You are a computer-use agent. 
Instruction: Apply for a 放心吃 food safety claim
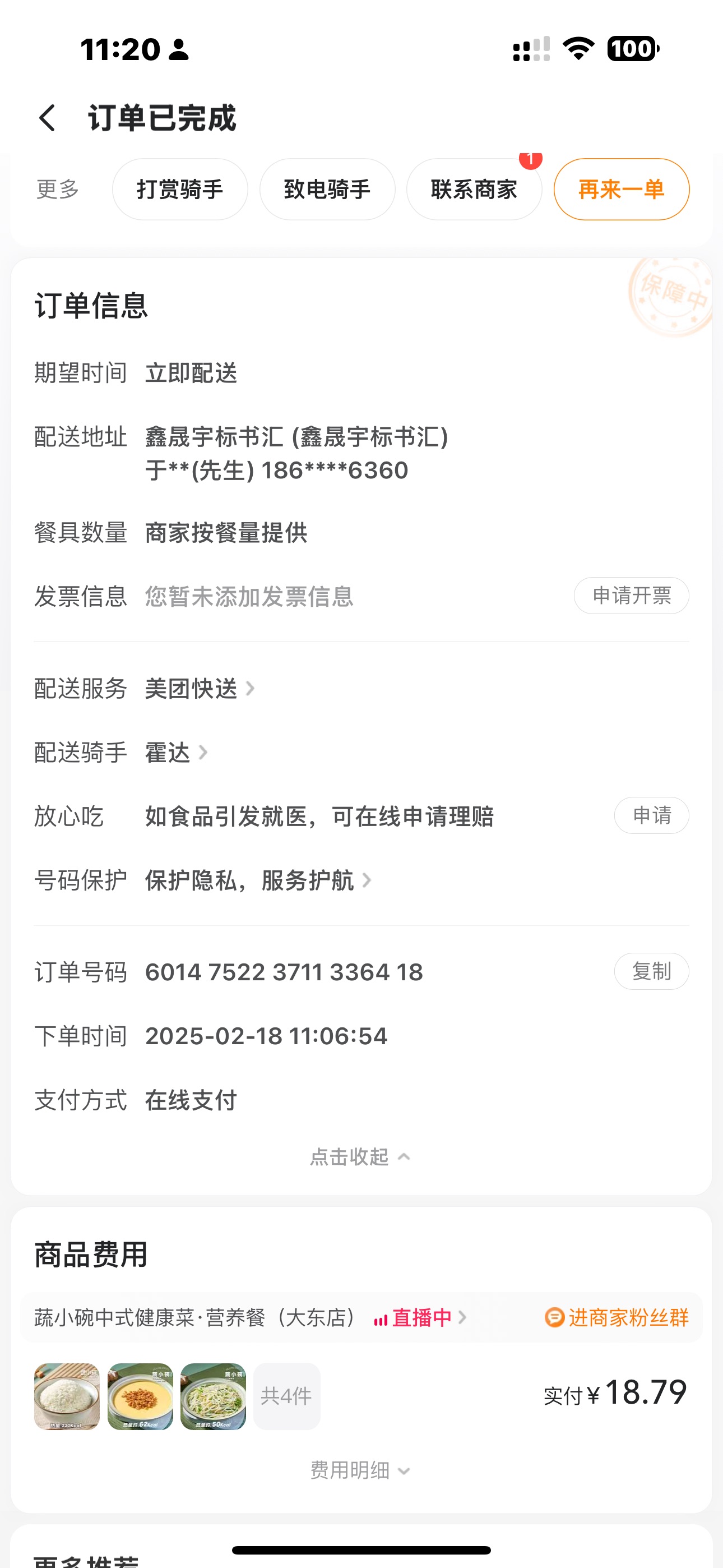[x=651, y=815]
